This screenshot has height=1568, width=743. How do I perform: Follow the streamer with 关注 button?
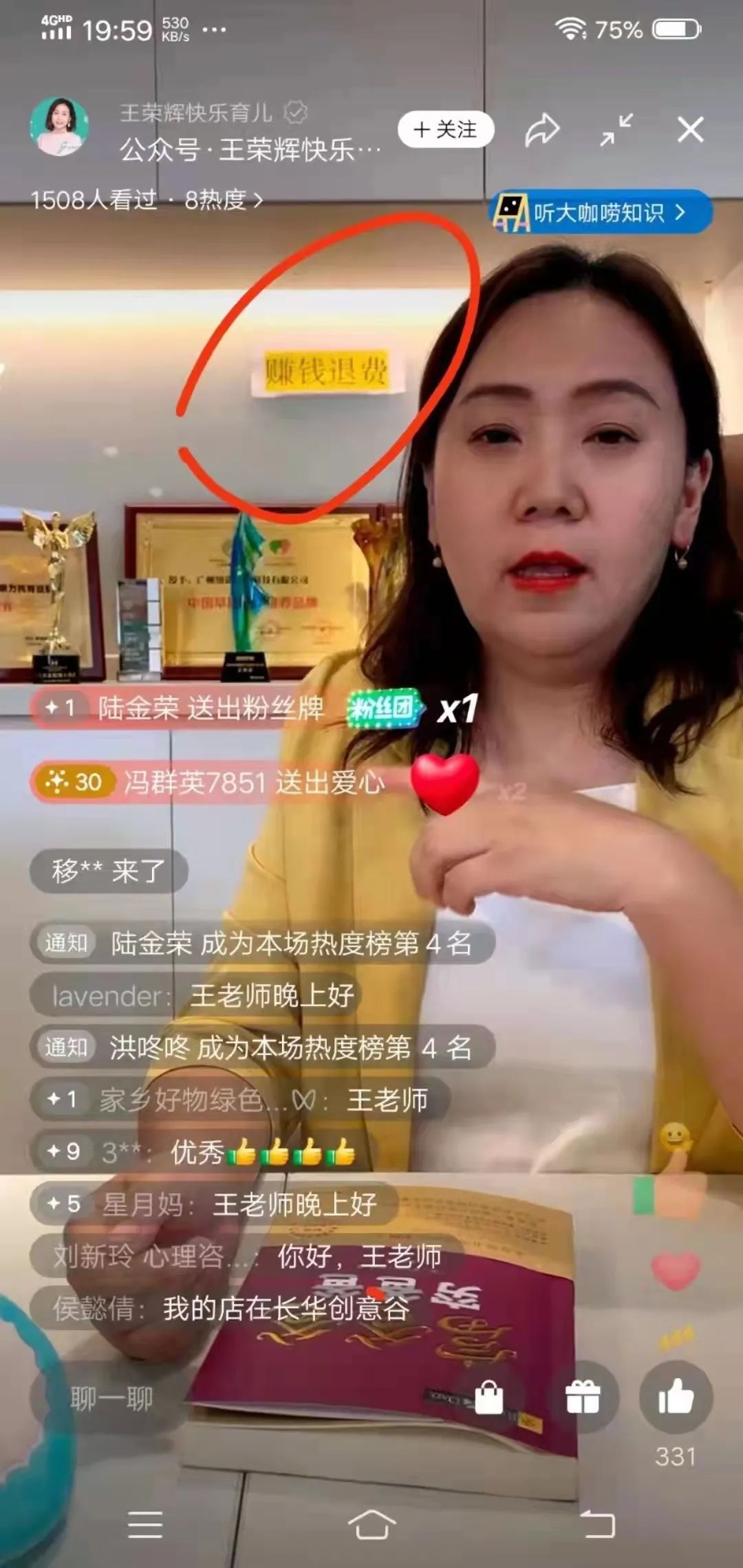tap(445, 129)
